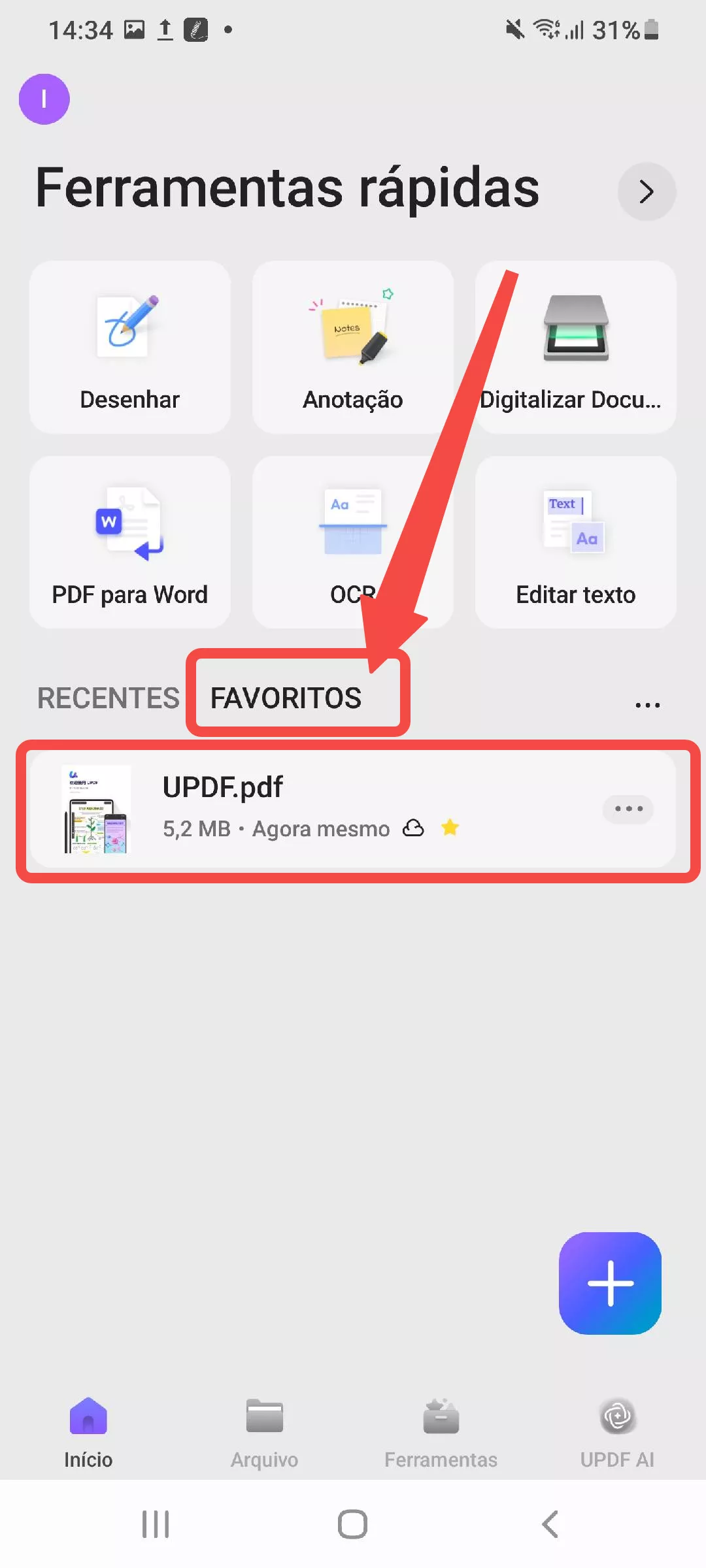Open the profile avatar circle
This screenshot has width=706, height=1568.
(44, 99)
